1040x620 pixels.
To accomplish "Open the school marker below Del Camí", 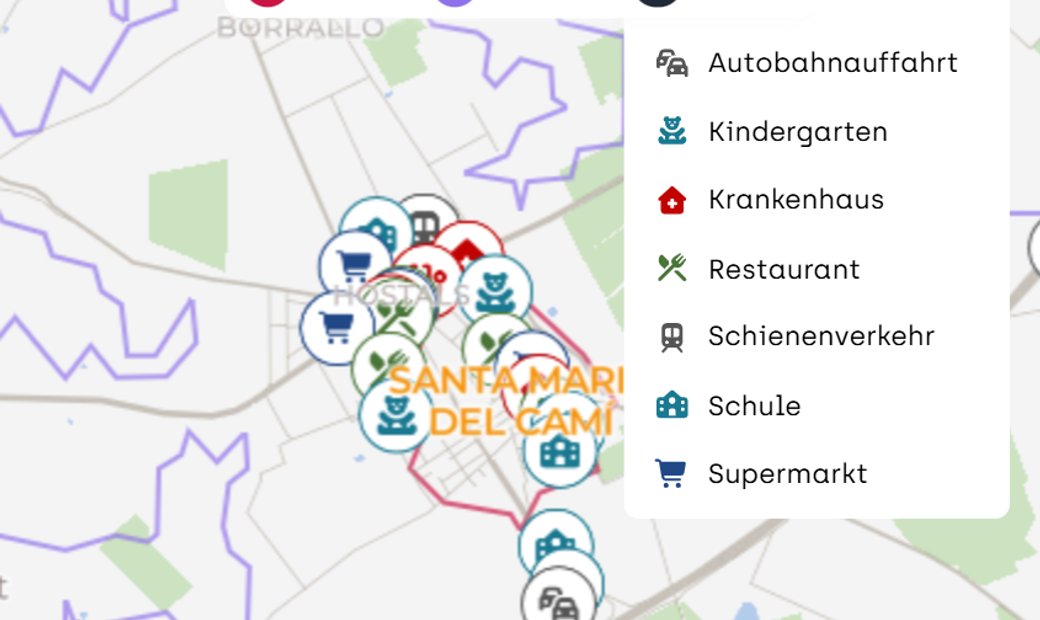I will pyautogui.click(x=559, y=453).
